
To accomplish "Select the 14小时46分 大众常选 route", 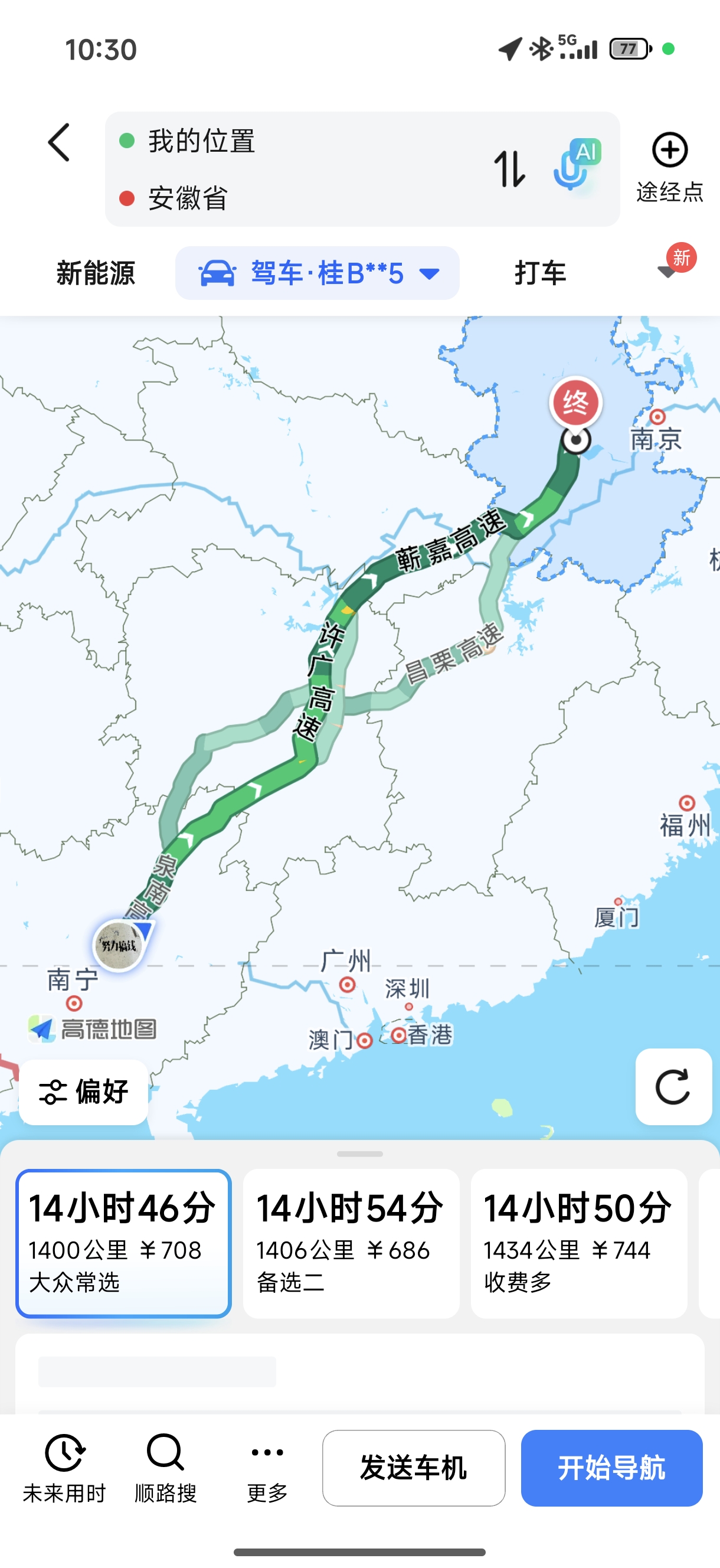I will pos(123,1243).
